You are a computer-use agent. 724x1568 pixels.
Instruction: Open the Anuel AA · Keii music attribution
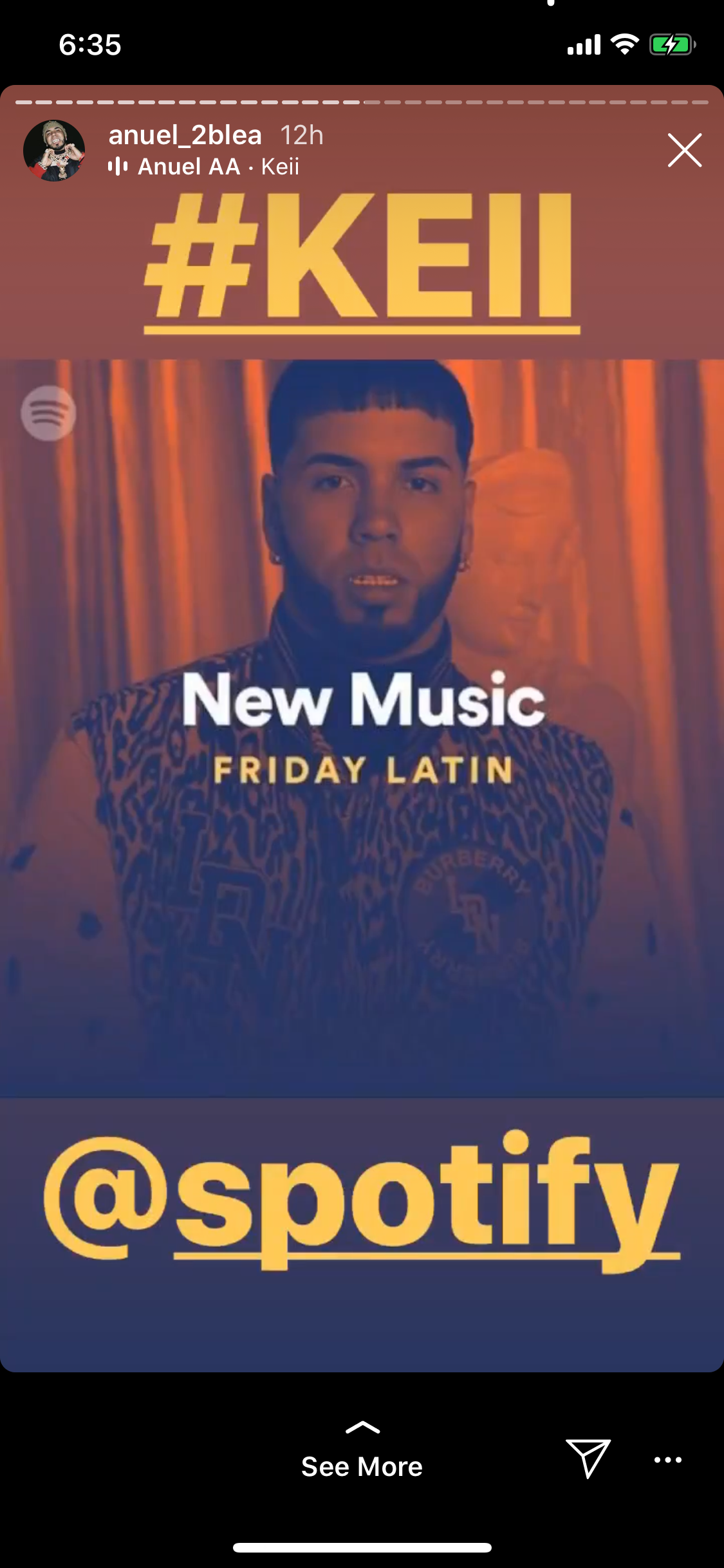tap(205, 167)
